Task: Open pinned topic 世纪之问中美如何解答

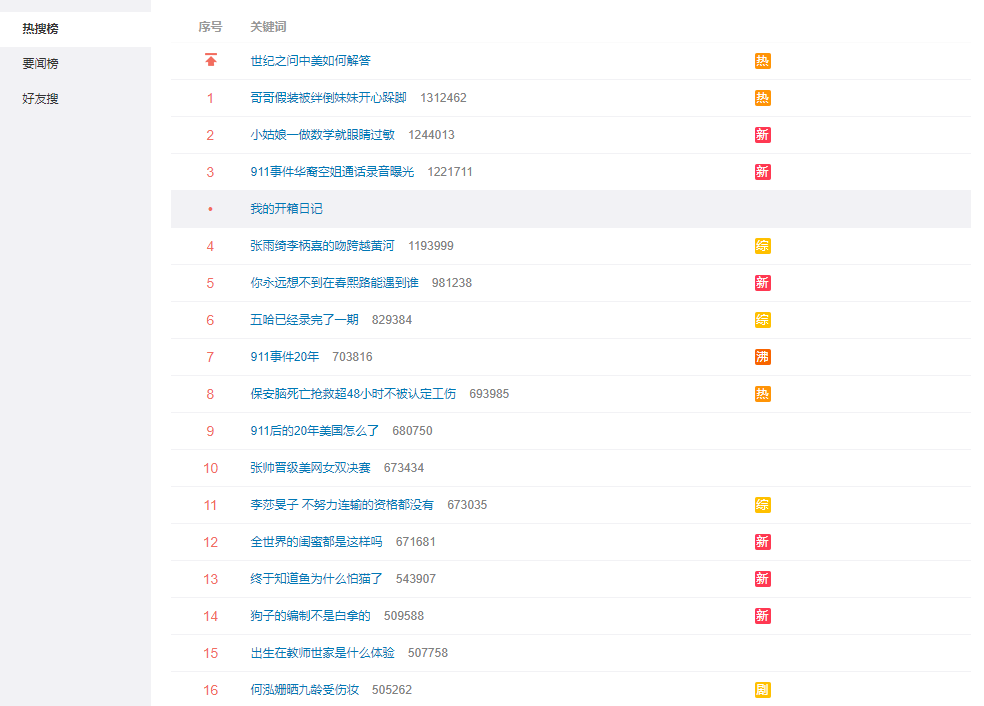Action: (x=310, y=61)
